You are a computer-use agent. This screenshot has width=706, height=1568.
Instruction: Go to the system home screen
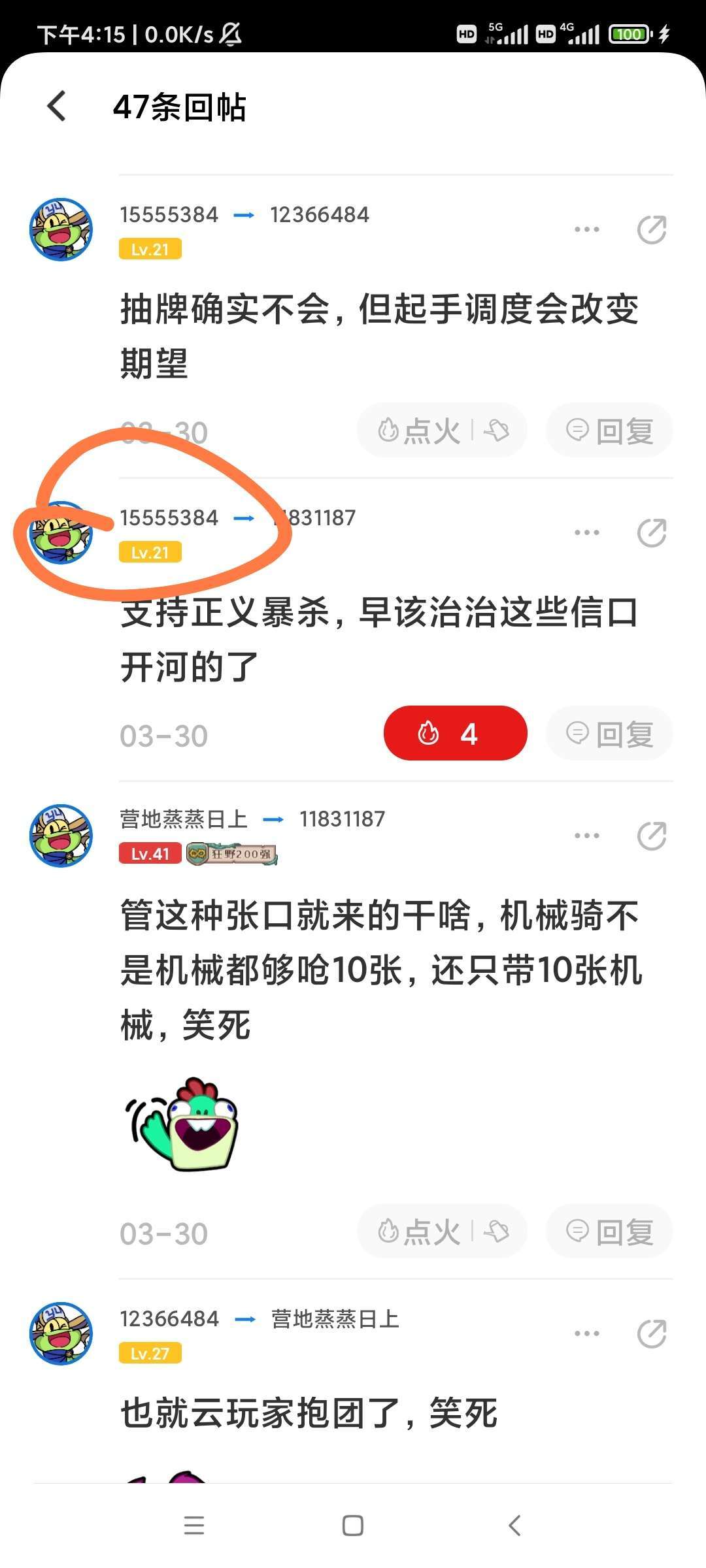pyautogui.click(x=353, y=1525)
